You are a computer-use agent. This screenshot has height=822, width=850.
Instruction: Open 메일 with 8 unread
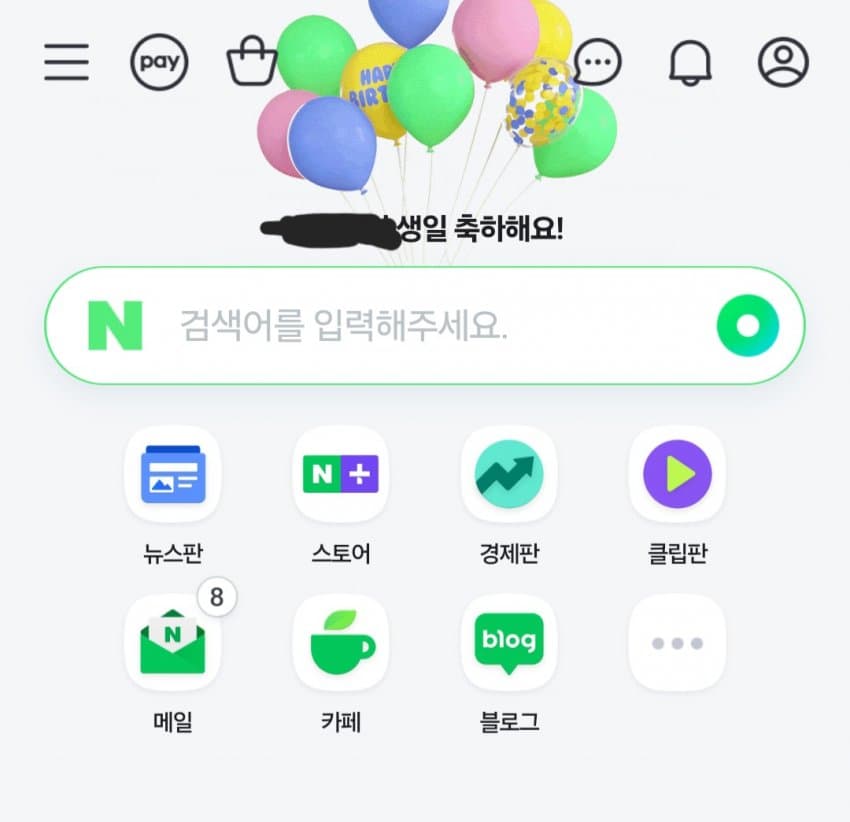pyautogui.click(x=173, y=642)
